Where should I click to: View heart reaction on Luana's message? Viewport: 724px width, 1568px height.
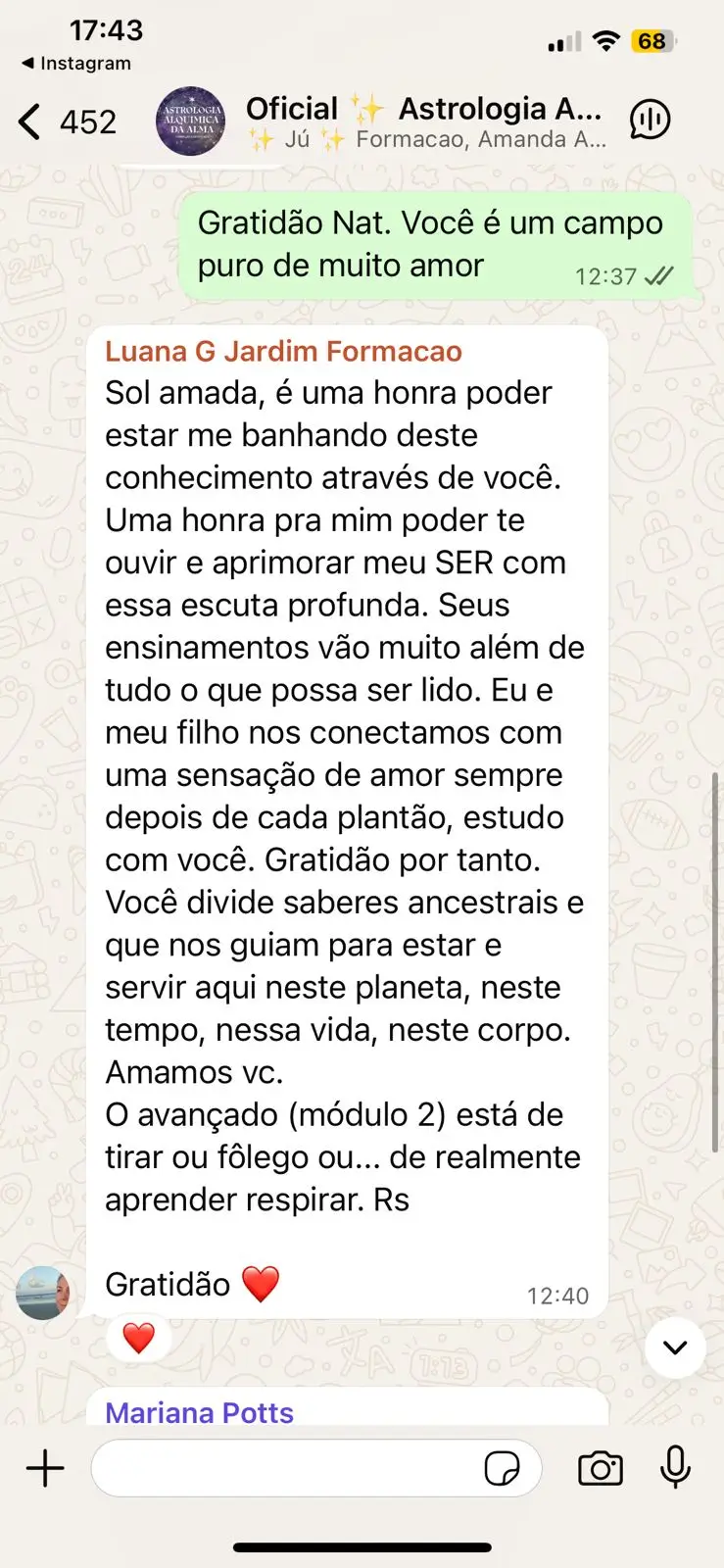click(x=138, y=1338)
